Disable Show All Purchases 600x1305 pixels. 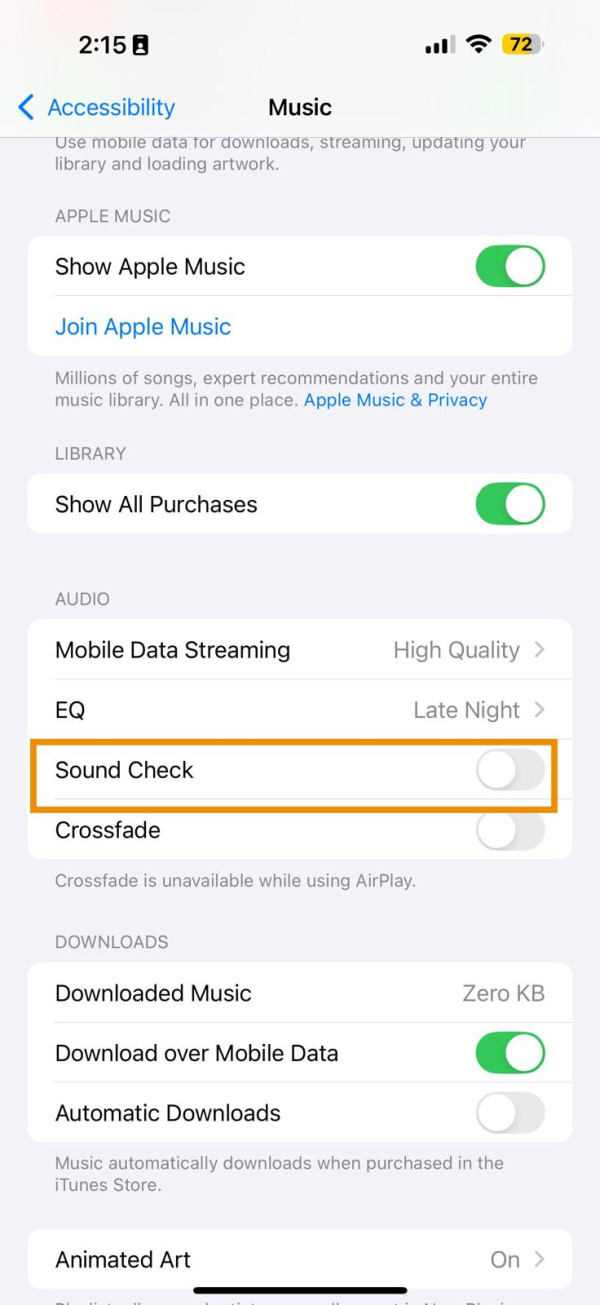coord(510,504)
